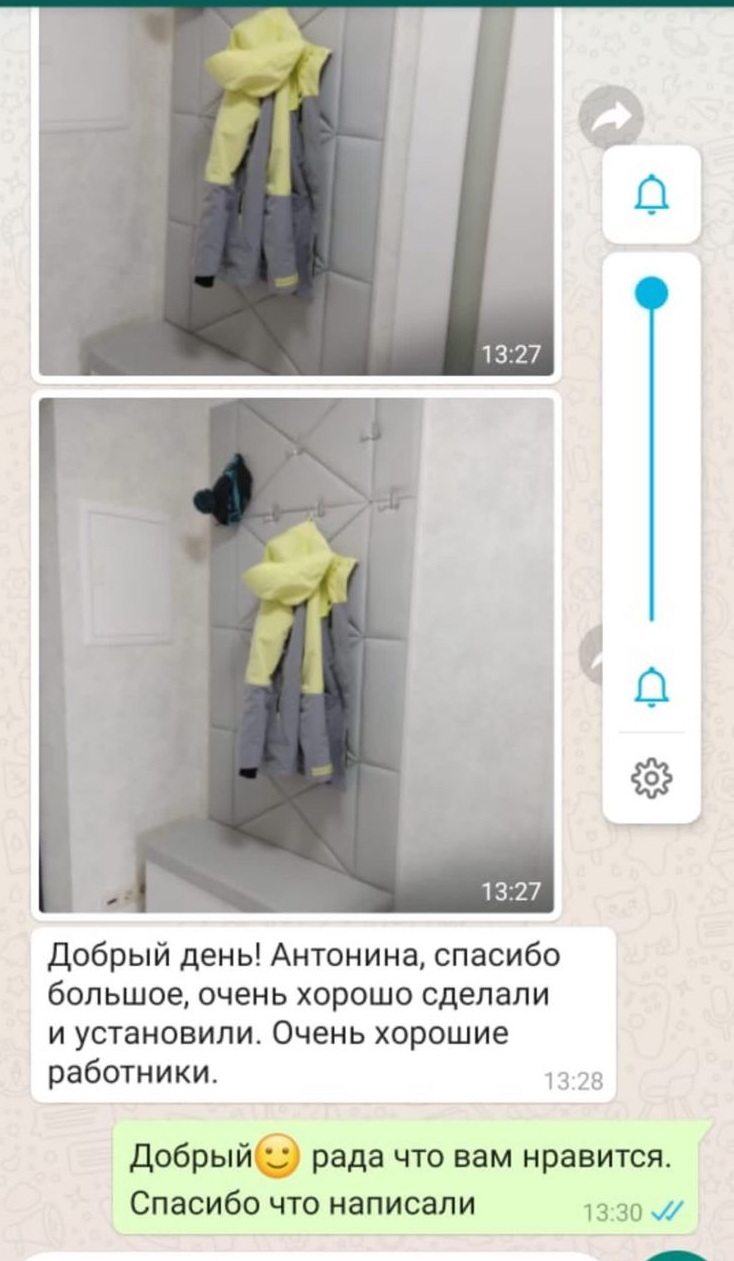
Task: Mute ring volume with bell beneath slider
Action: (652, 685)
